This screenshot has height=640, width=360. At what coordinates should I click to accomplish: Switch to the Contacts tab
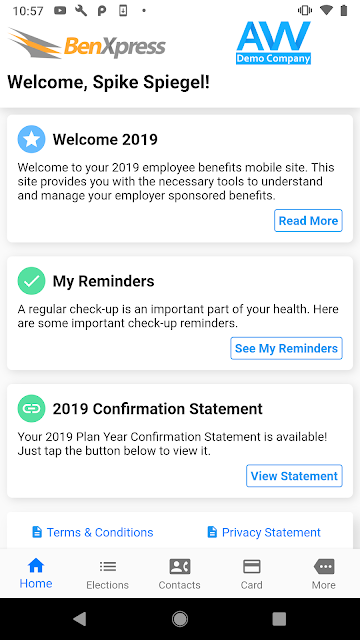pos(180,573)
